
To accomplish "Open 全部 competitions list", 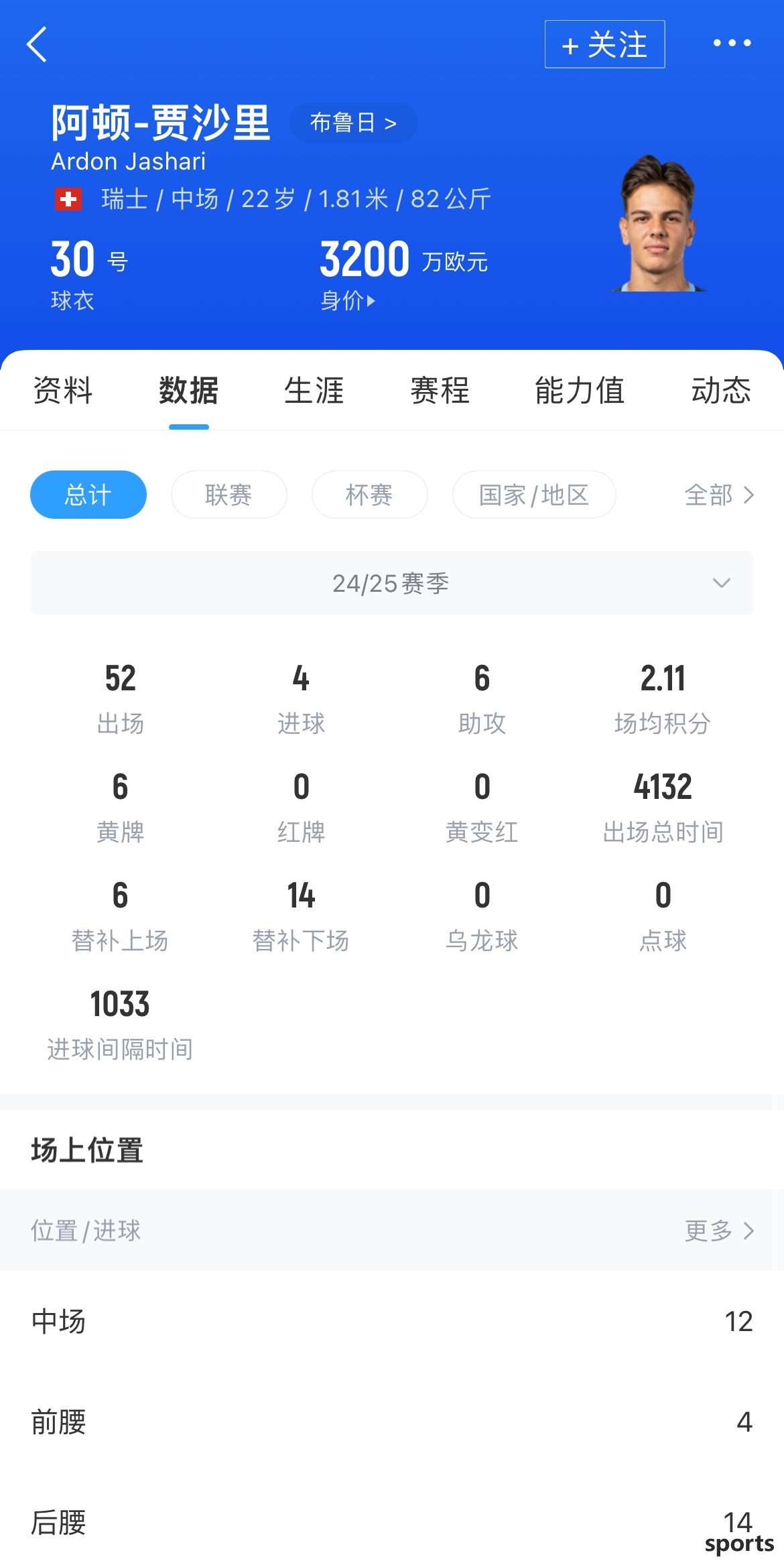I will (x=719, y=495).
